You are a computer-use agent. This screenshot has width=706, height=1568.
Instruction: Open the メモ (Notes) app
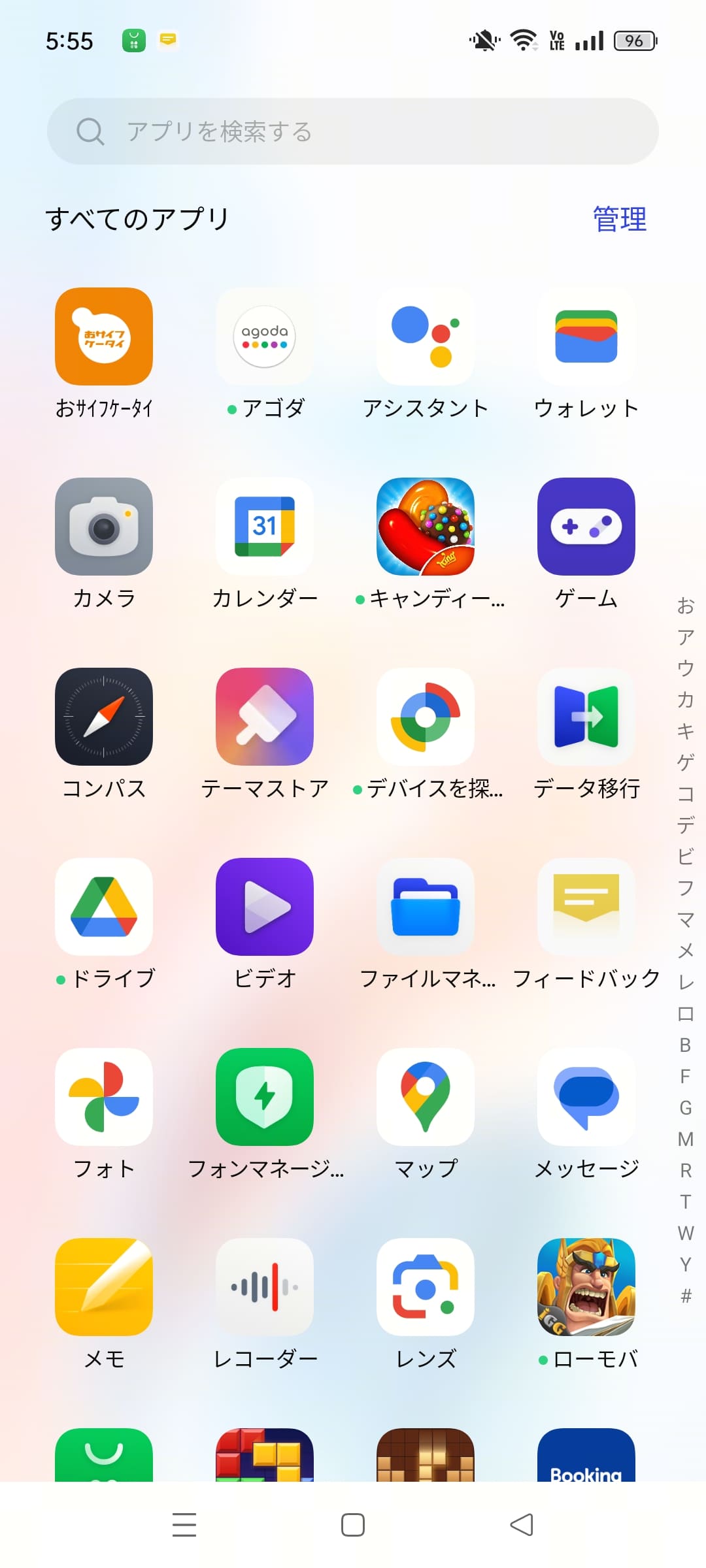click(x=103, y=1284)
